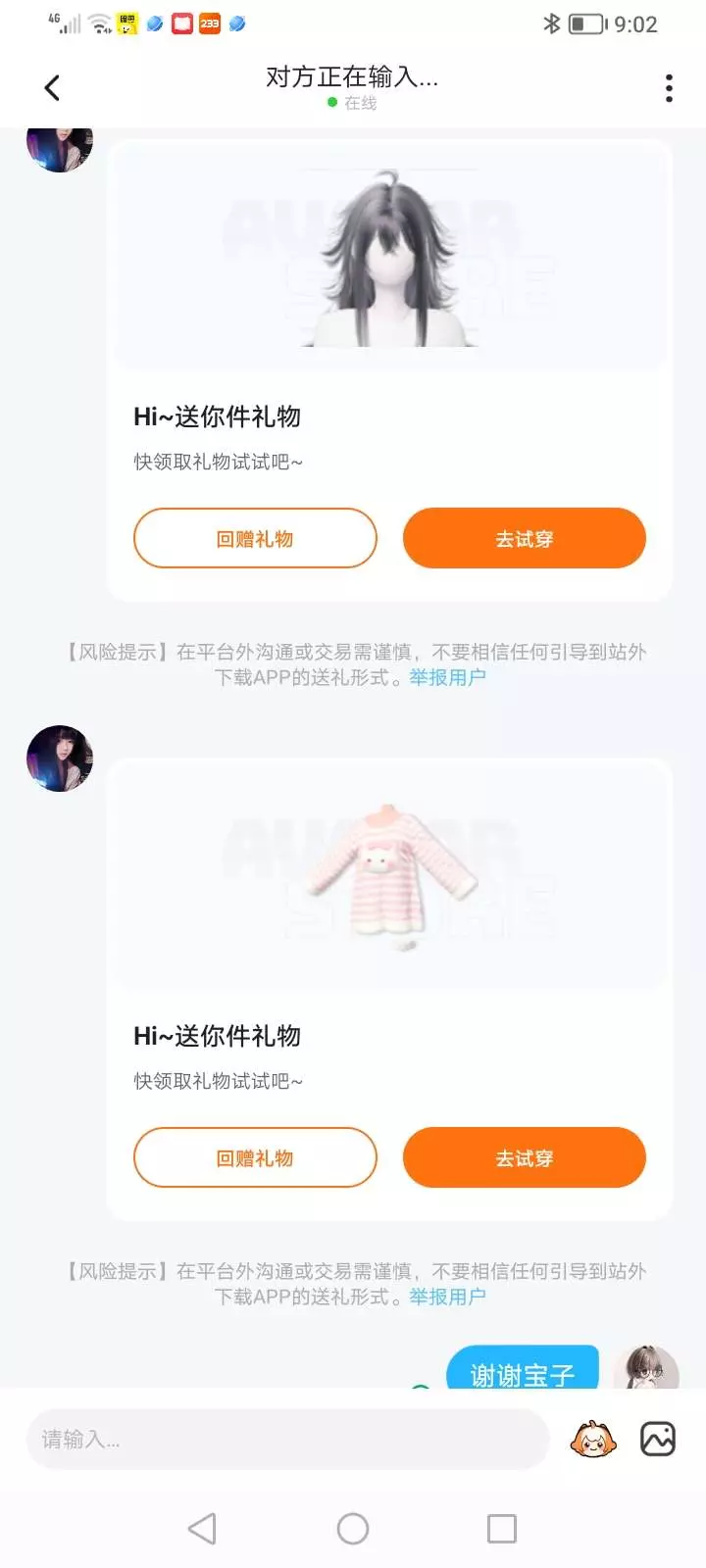Tap 回赠礼物 under the pink sweater gift
Image resolution: width=706 pixels, height=1568 pixels.
(255, 1157)
